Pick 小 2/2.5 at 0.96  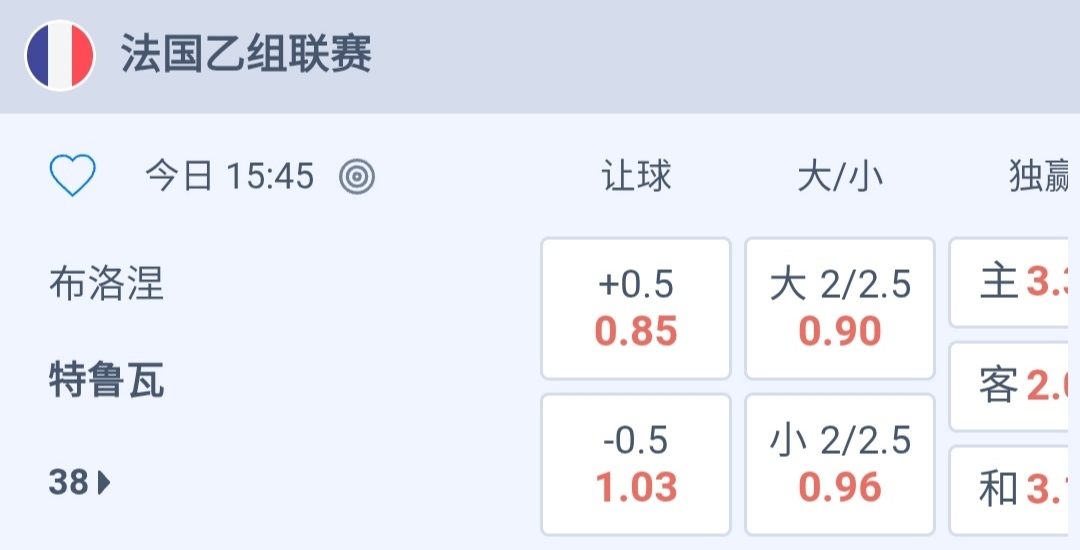(840, 464)
